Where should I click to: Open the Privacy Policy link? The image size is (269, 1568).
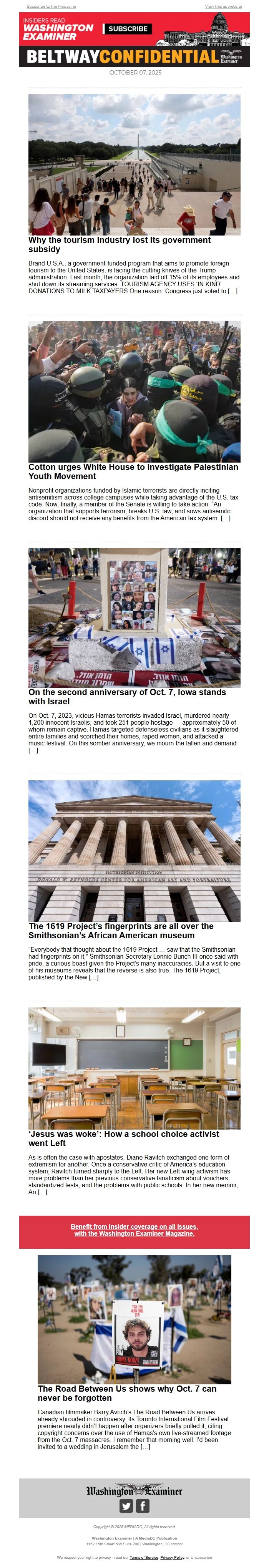[172, 1557]
